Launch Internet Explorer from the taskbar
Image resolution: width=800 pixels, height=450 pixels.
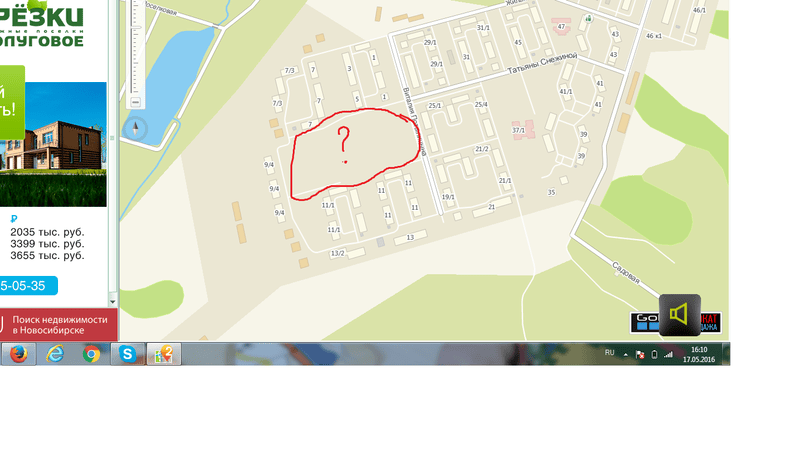click(56, 354)
